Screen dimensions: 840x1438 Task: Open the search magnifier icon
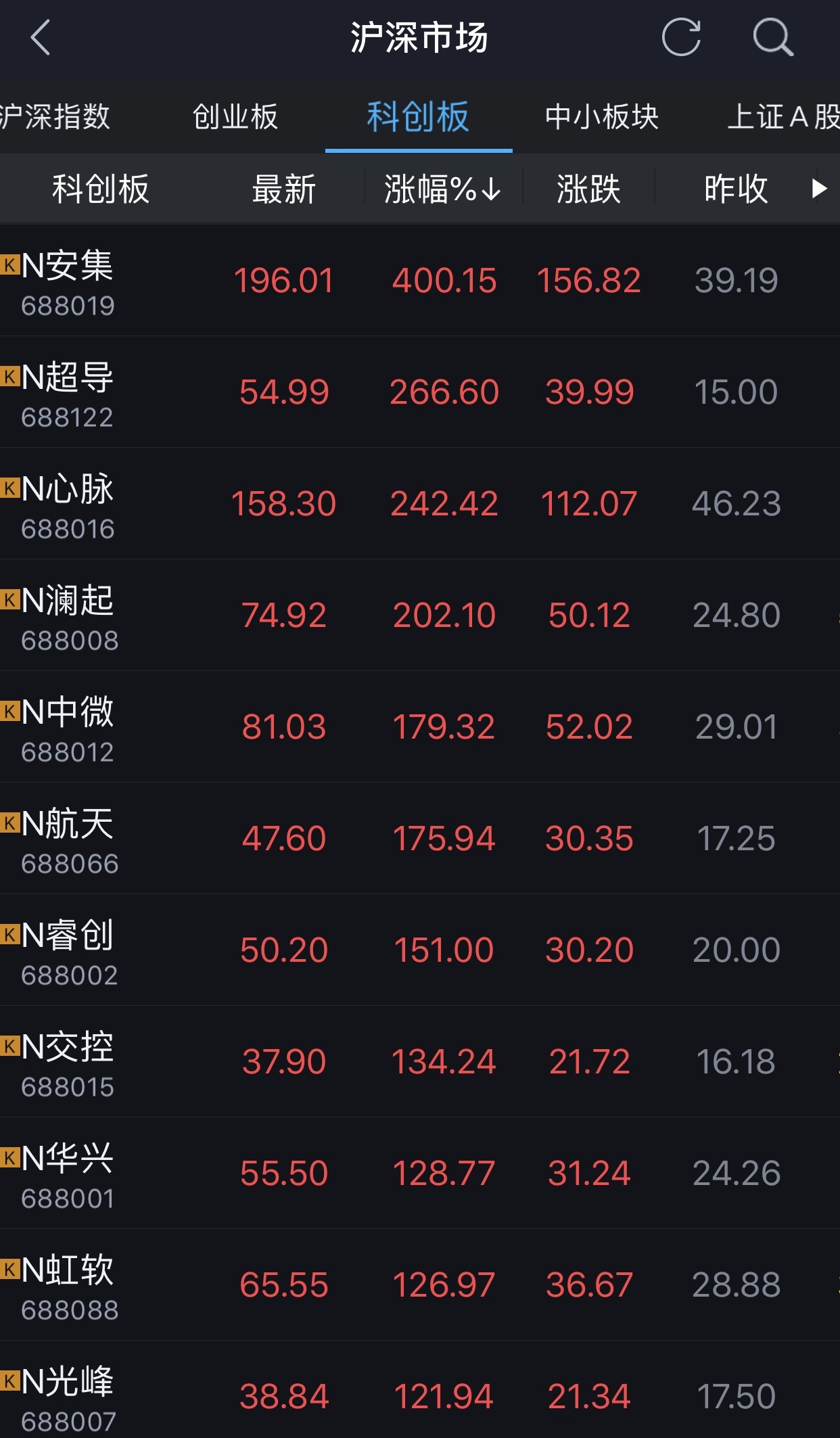(x=772, y=37)
